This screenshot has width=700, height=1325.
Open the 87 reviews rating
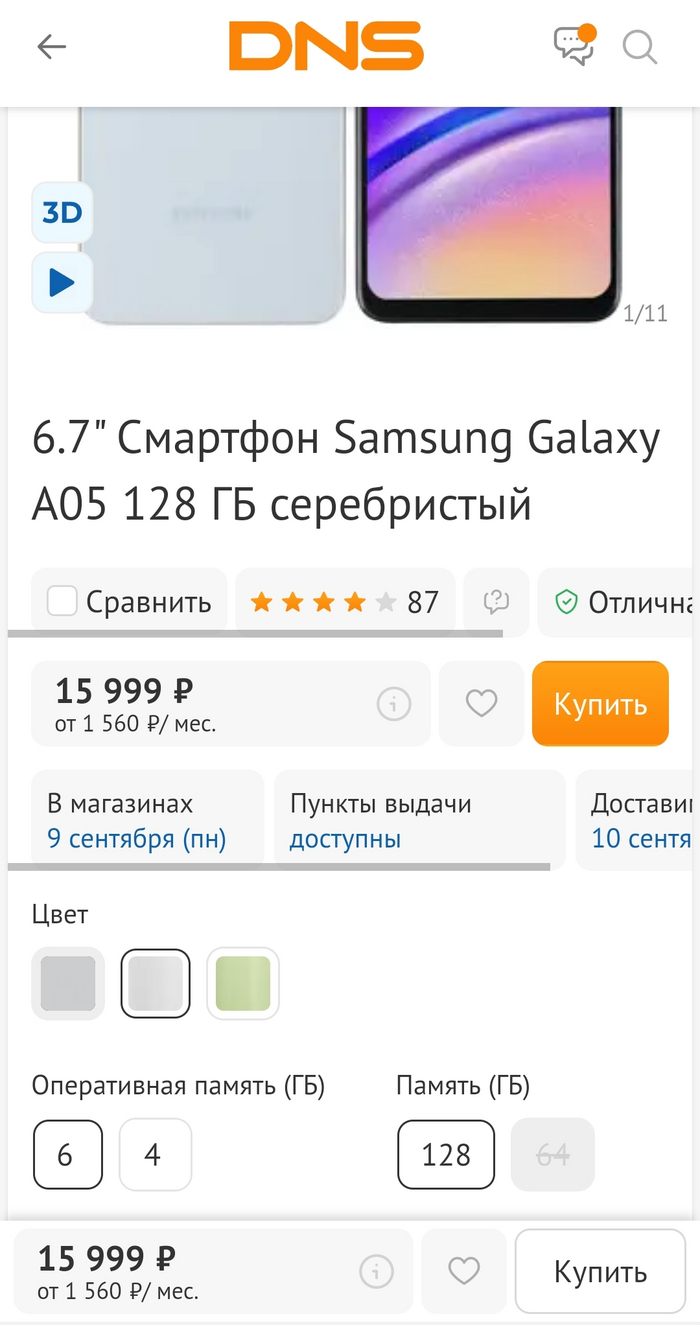pyautogui.click(x=345, y=602)
